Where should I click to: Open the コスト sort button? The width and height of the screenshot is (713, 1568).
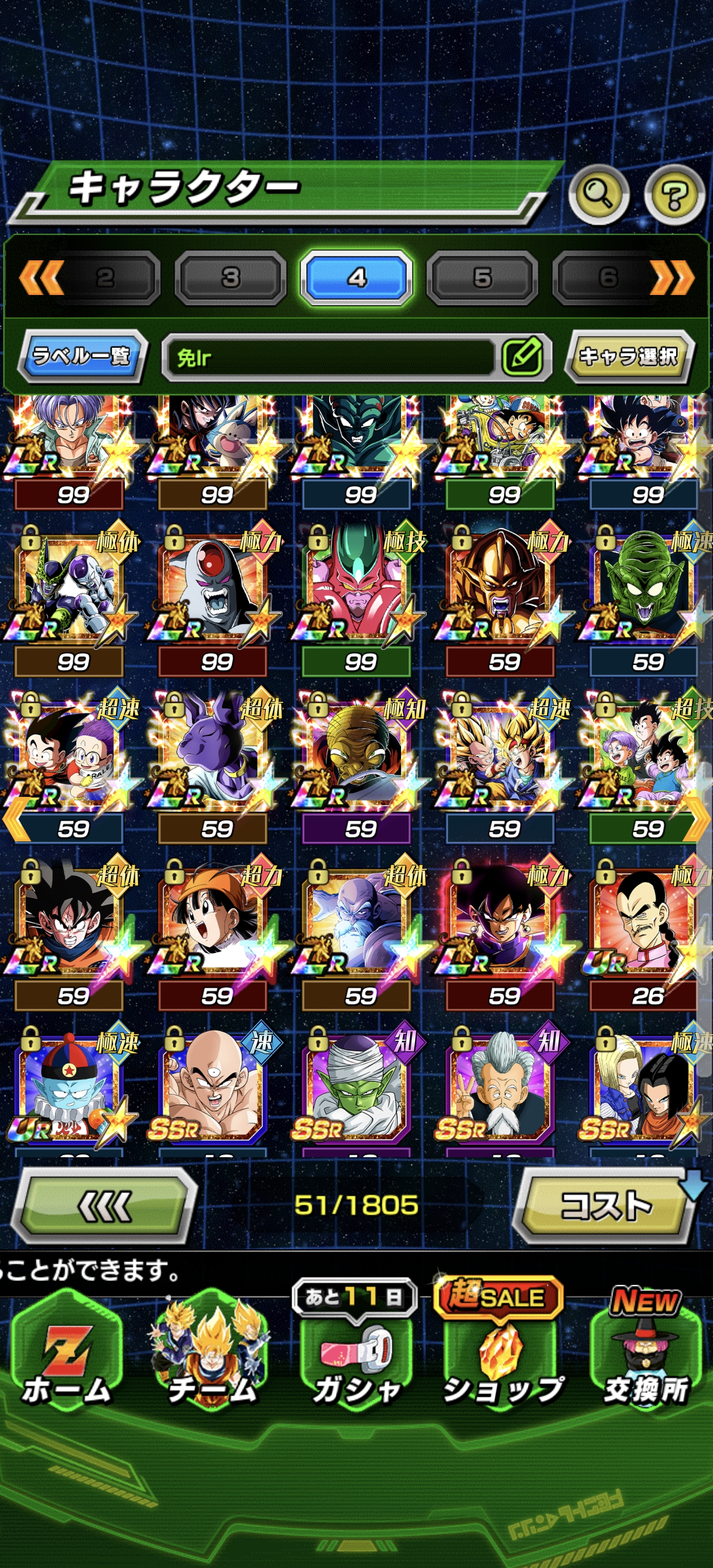[x=606, y=1205]
